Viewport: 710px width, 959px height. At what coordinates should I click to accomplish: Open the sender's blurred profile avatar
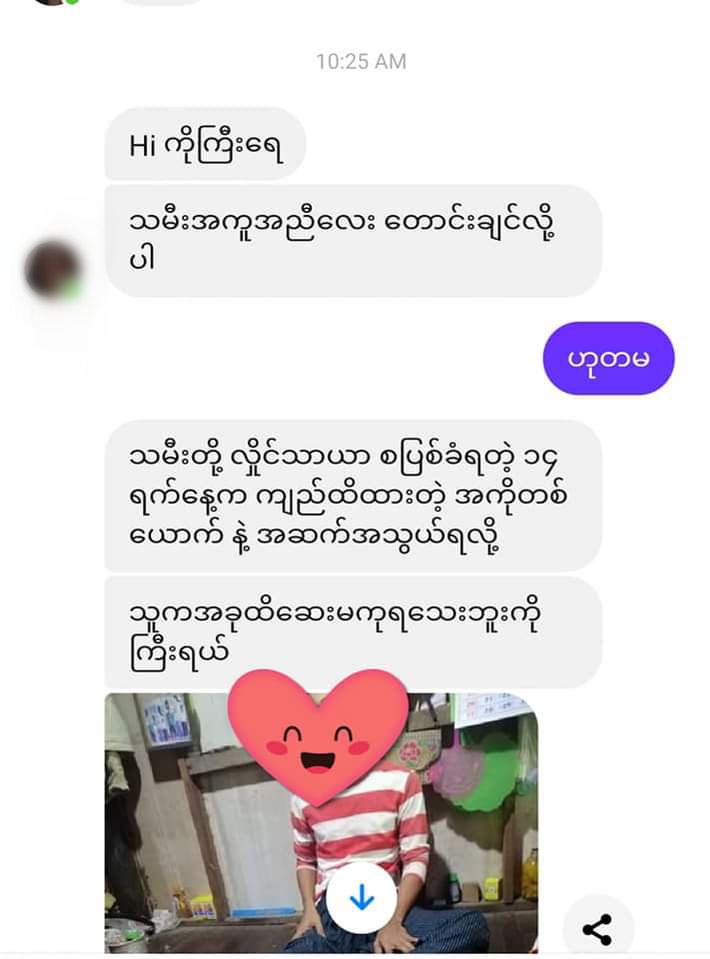click(x=54, y=269)
